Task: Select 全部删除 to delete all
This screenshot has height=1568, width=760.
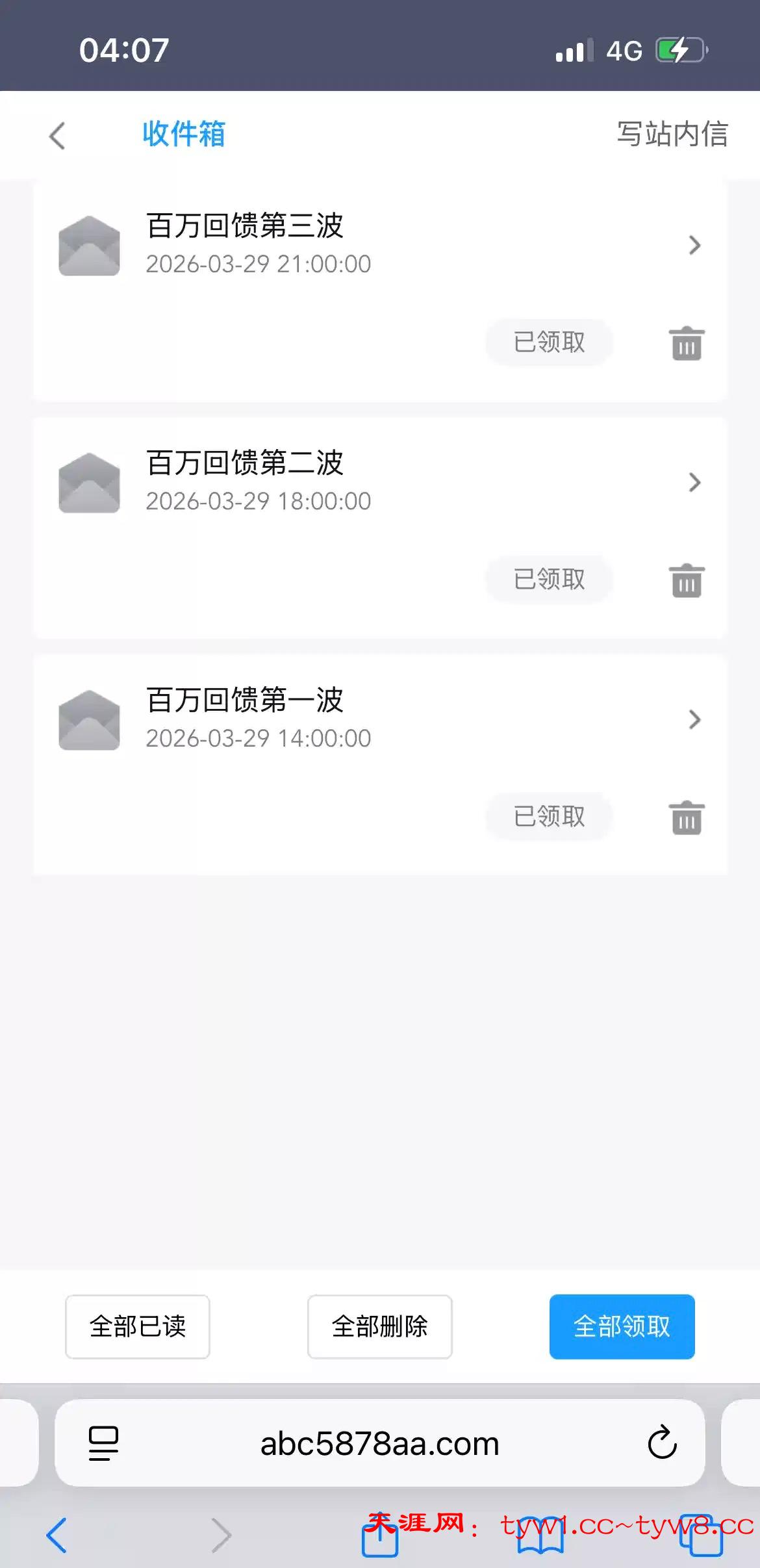Action: point(380,1326)
